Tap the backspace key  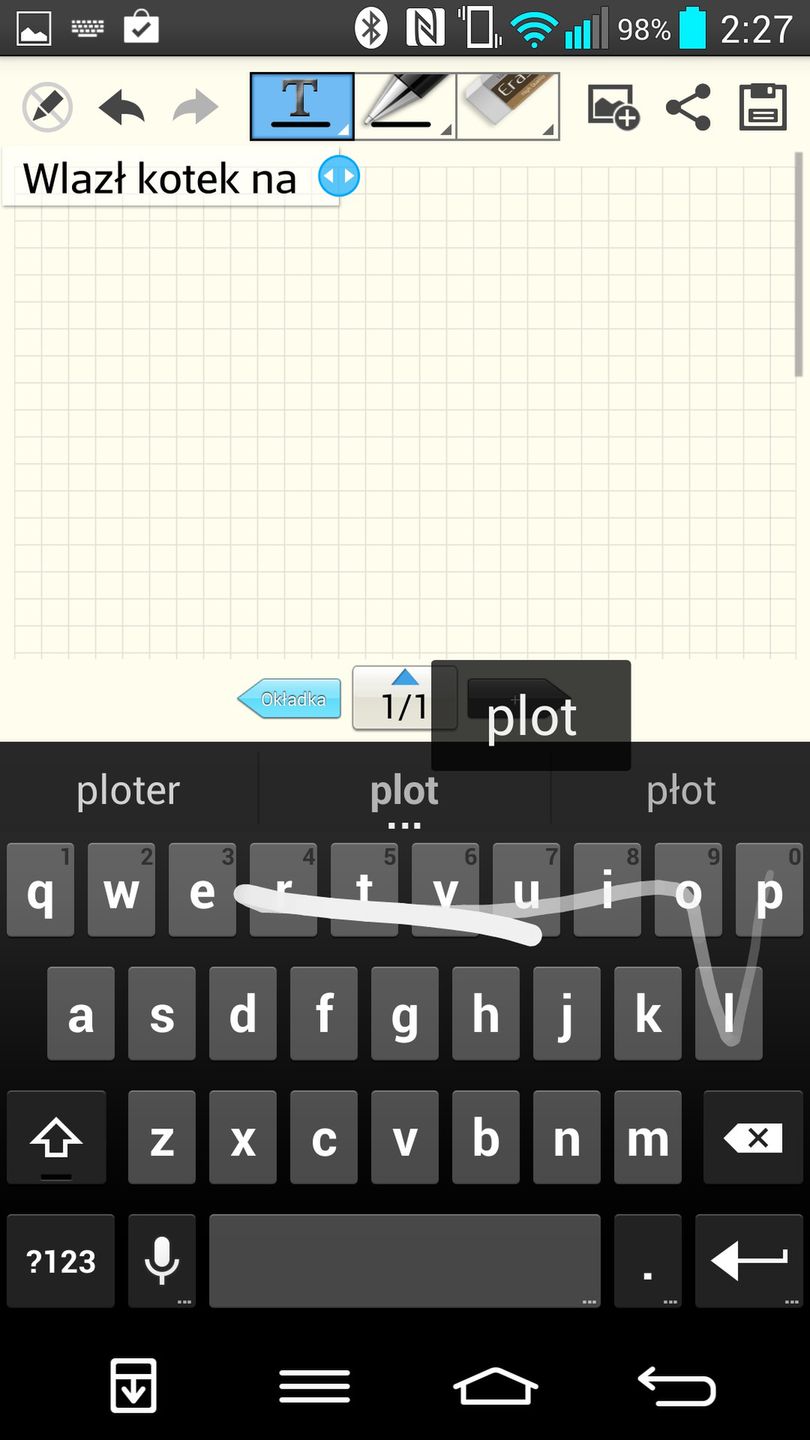pyautogui.click(x=752, y=1138)
